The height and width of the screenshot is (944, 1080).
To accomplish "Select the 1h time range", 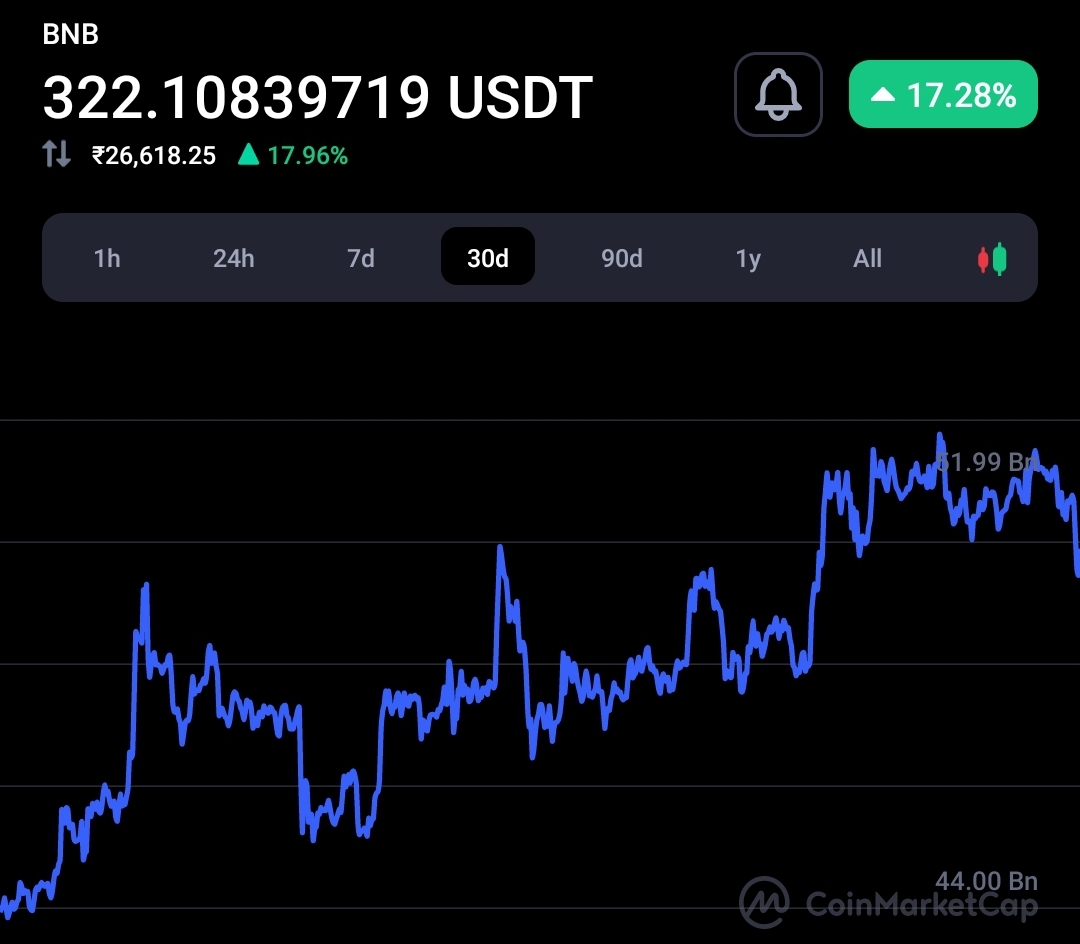I will point(107,258).
